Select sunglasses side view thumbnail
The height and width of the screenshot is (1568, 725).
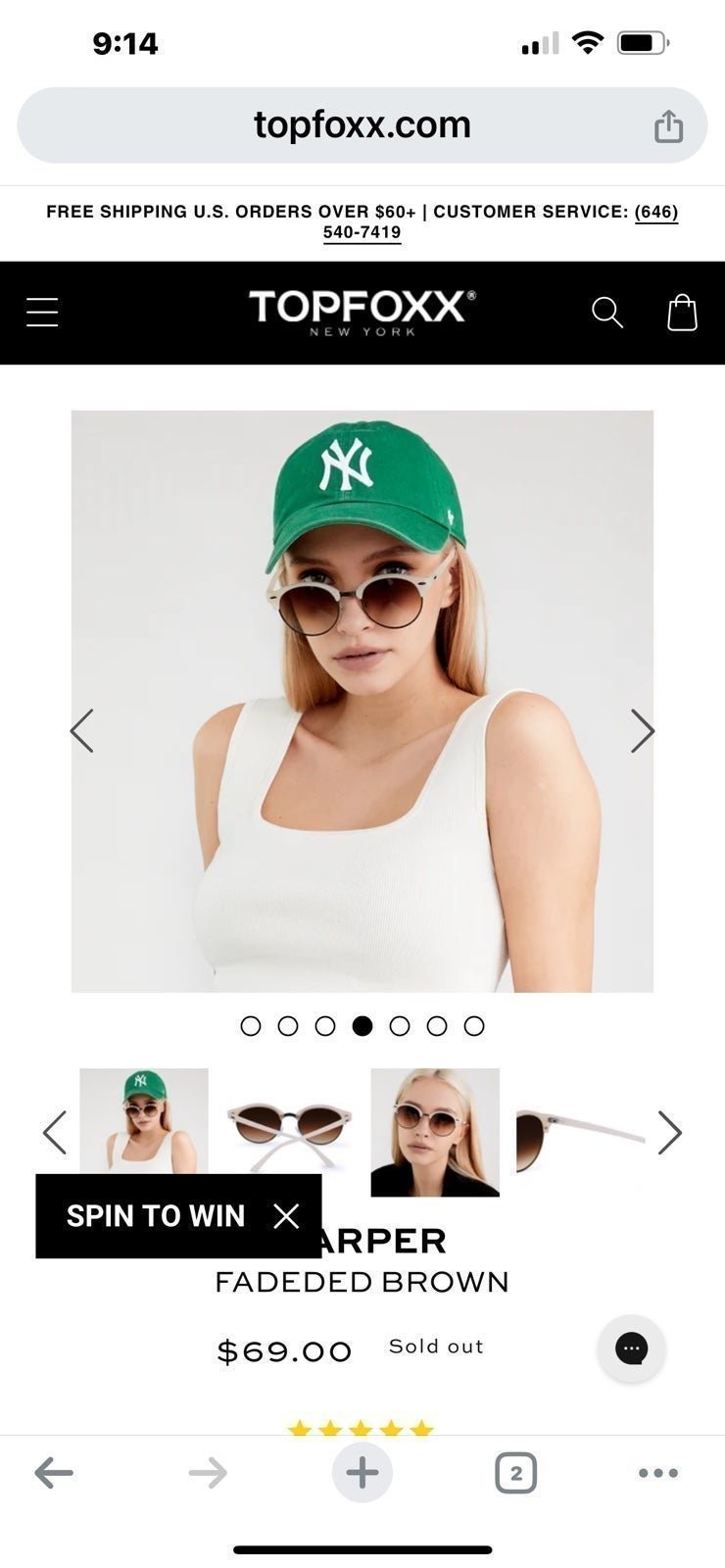coord(581,1133)
